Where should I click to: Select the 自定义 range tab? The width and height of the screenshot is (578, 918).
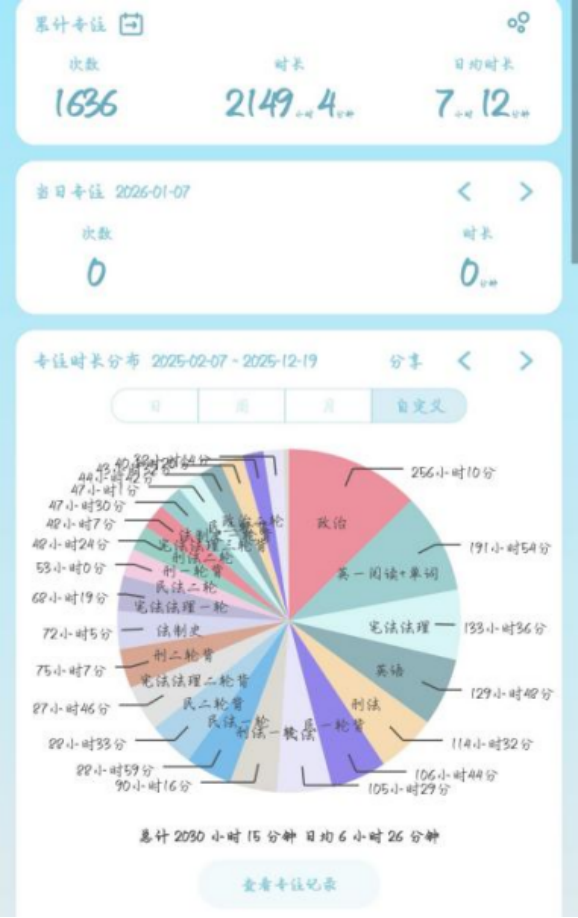click(x=419, y=405)
